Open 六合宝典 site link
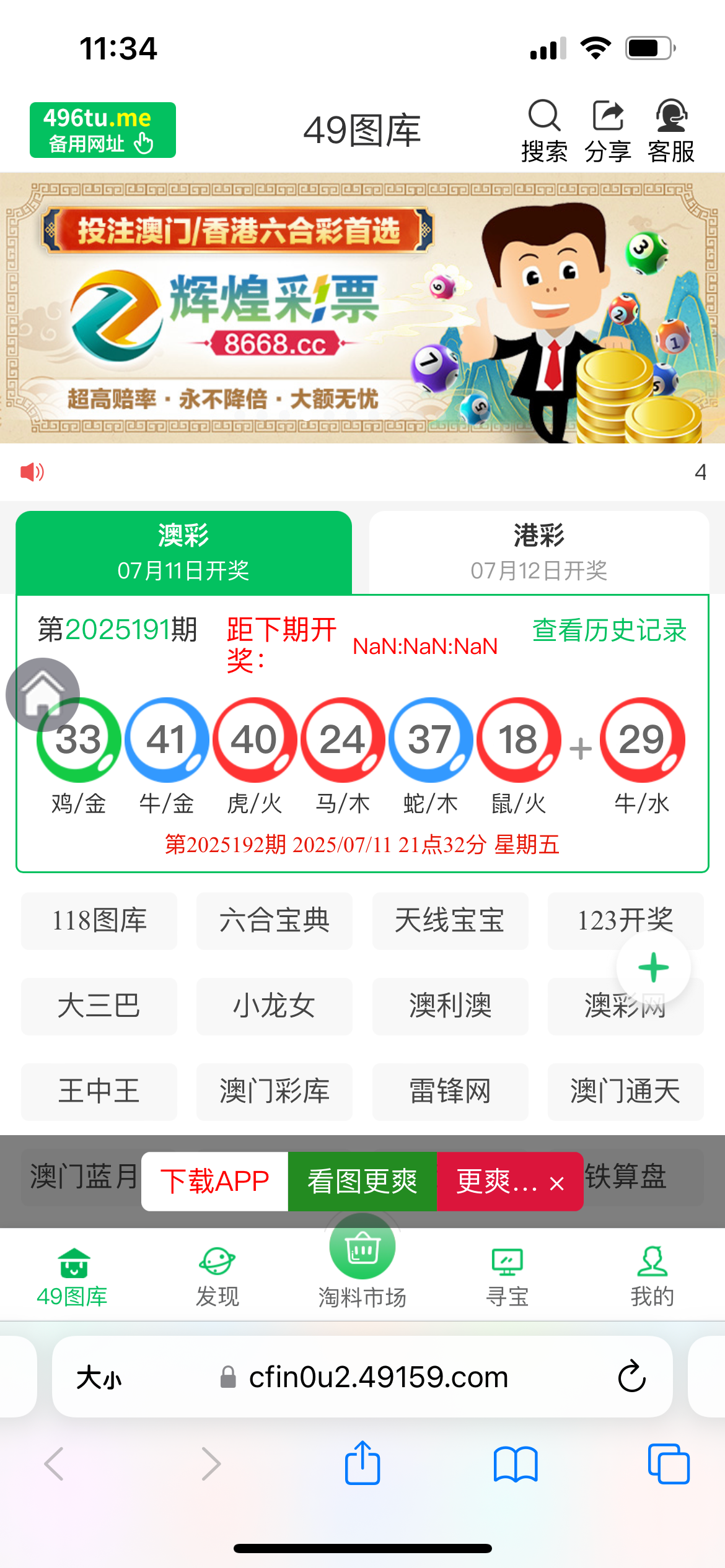 pyautogui.click(x=275, y=921)
